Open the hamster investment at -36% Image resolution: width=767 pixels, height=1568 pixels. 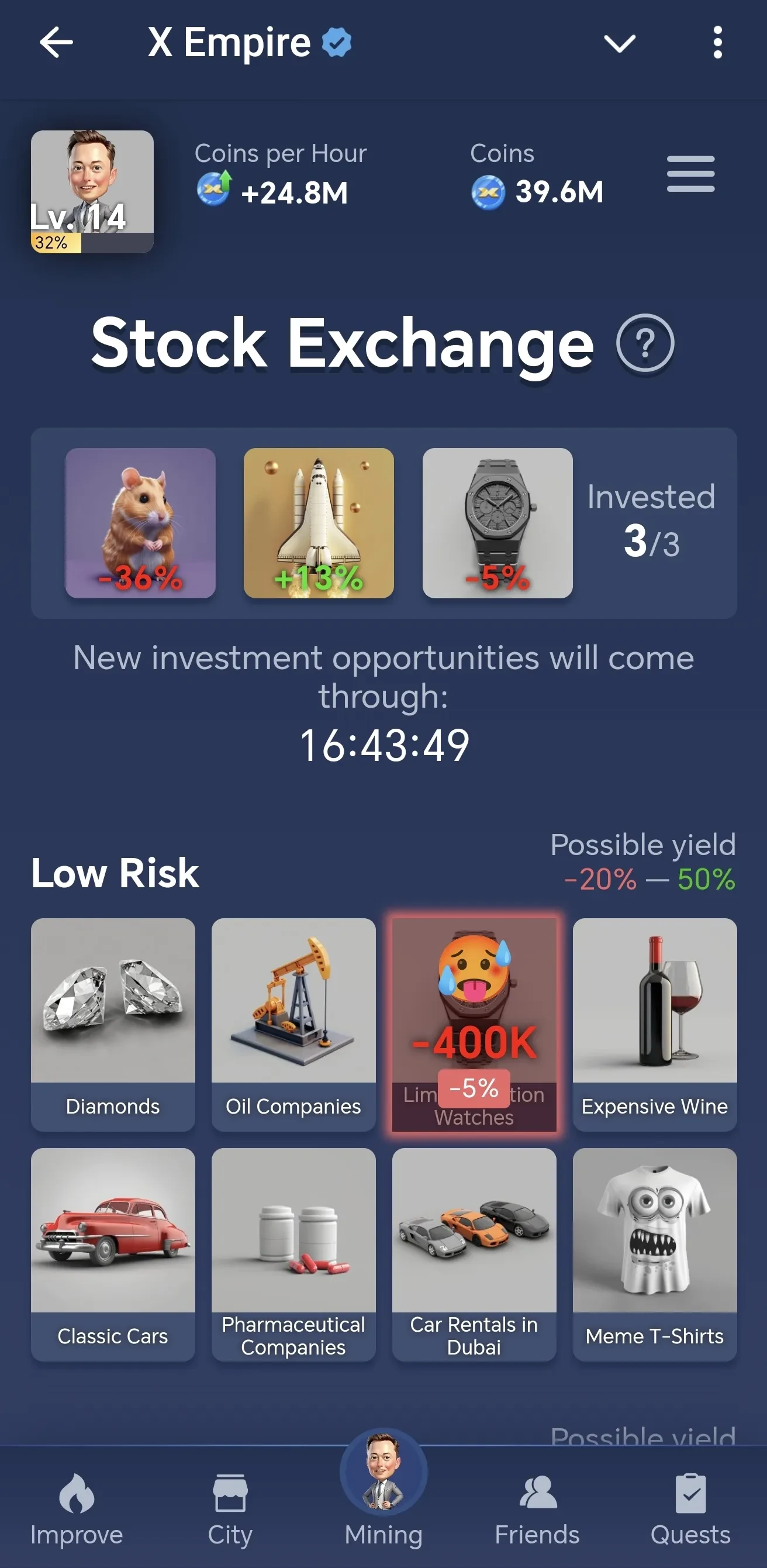140,523
